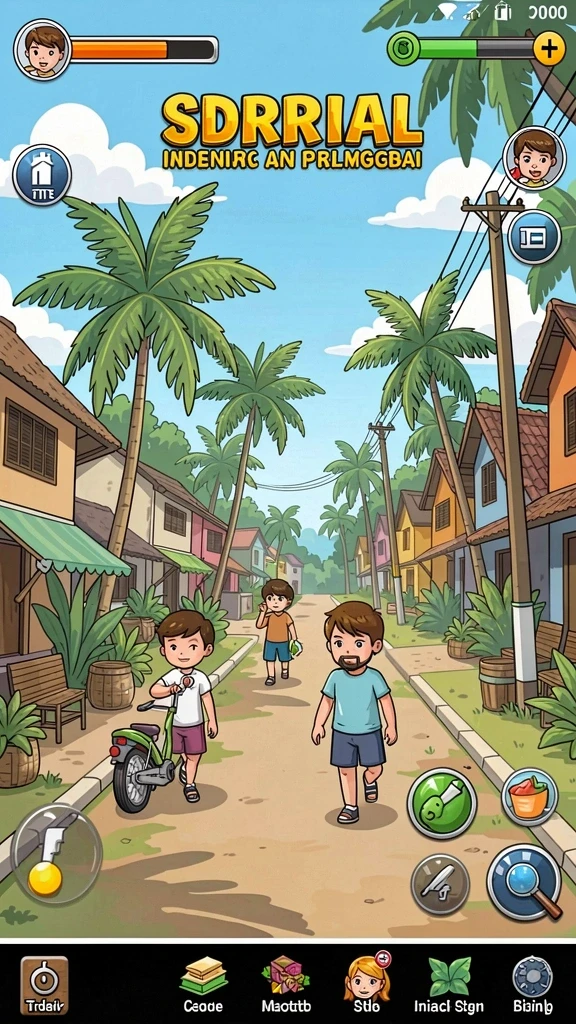Open the player avatar beside the orange health bar
Screen dimensions: 576x1024
tap(43, 49)
